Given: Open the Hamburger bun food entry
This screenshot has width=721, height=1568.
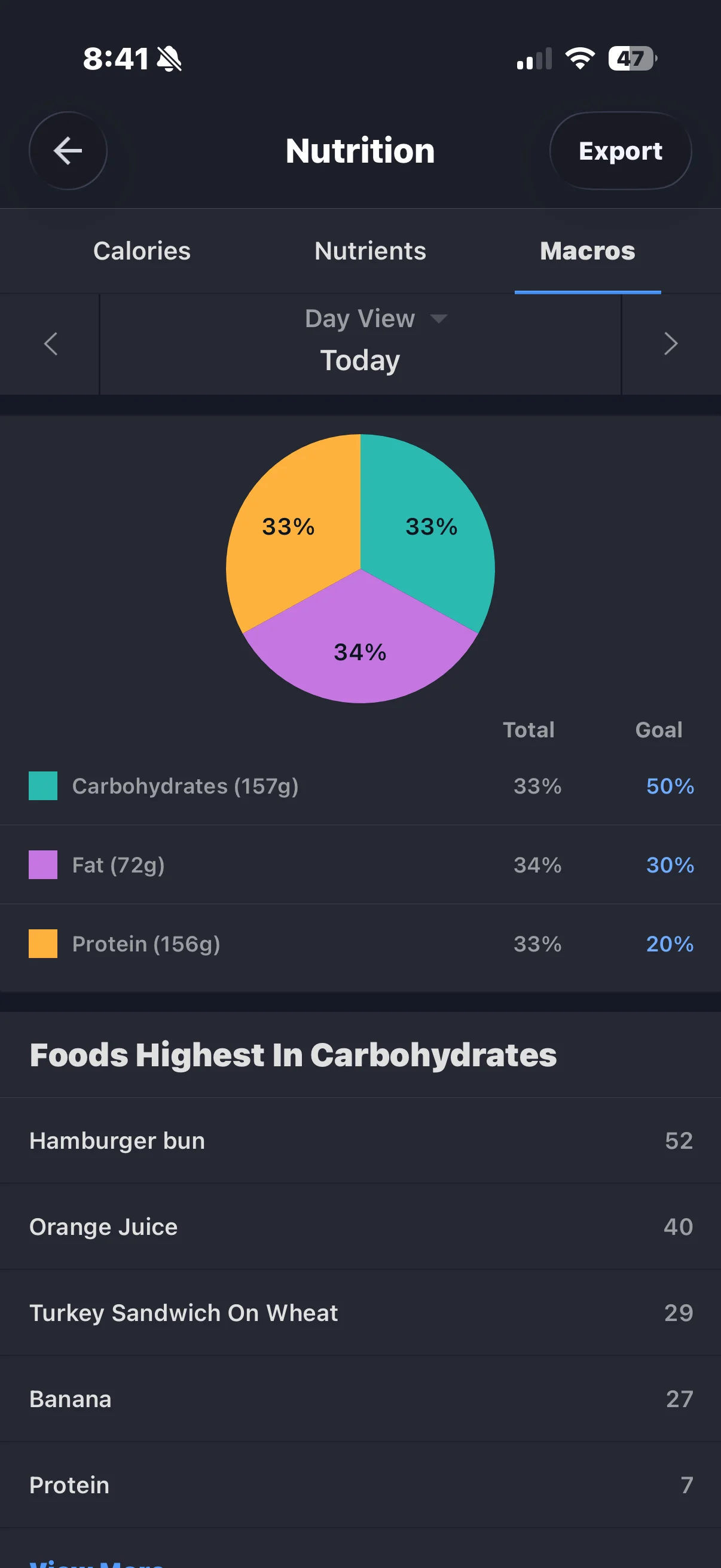Looking at the screenshot, I should coord(360,1140).
